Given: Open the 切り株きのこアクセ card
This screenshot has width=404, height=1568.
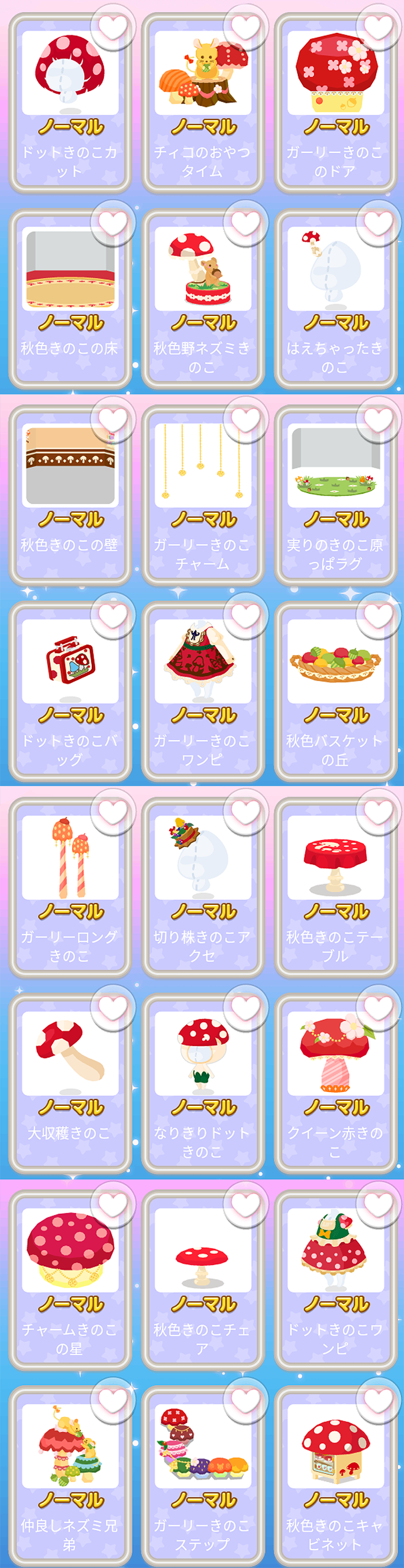Looking at the screenshot, I should (203, 888).
